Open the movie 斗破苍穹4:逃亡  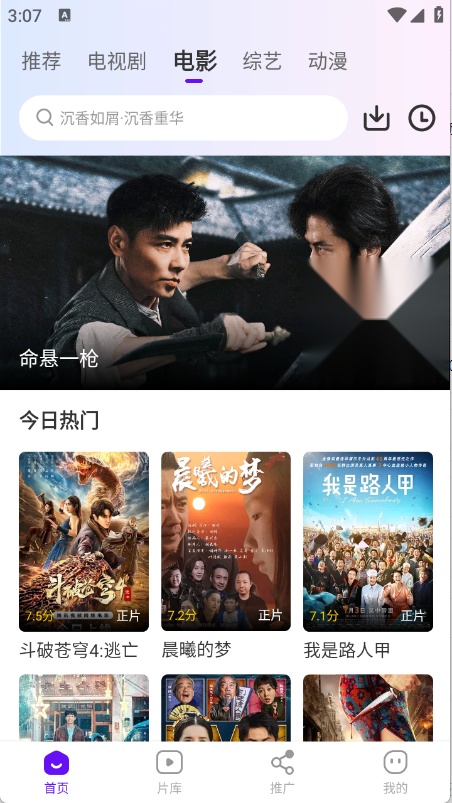[84, 556]
